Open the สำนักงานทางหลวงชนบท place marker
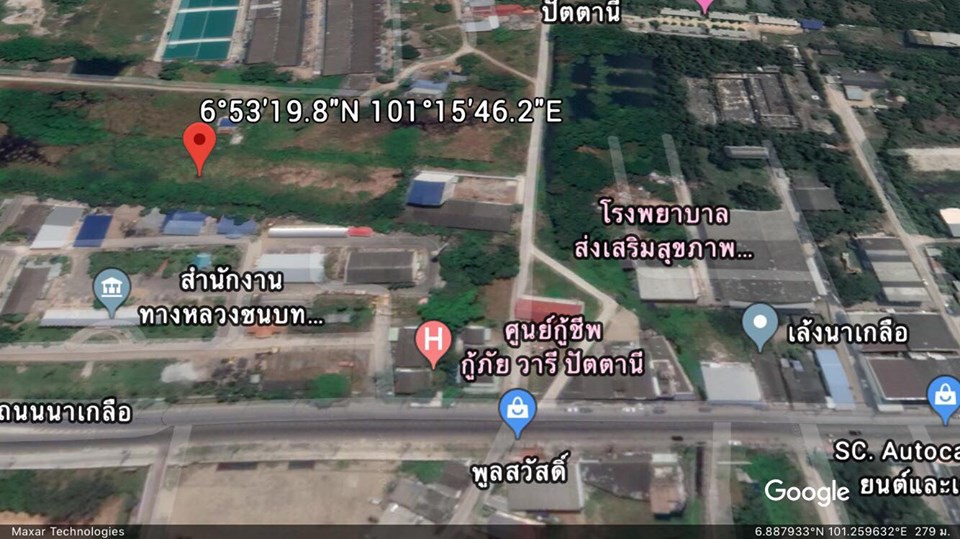960x539 pixels. (112, 289)
